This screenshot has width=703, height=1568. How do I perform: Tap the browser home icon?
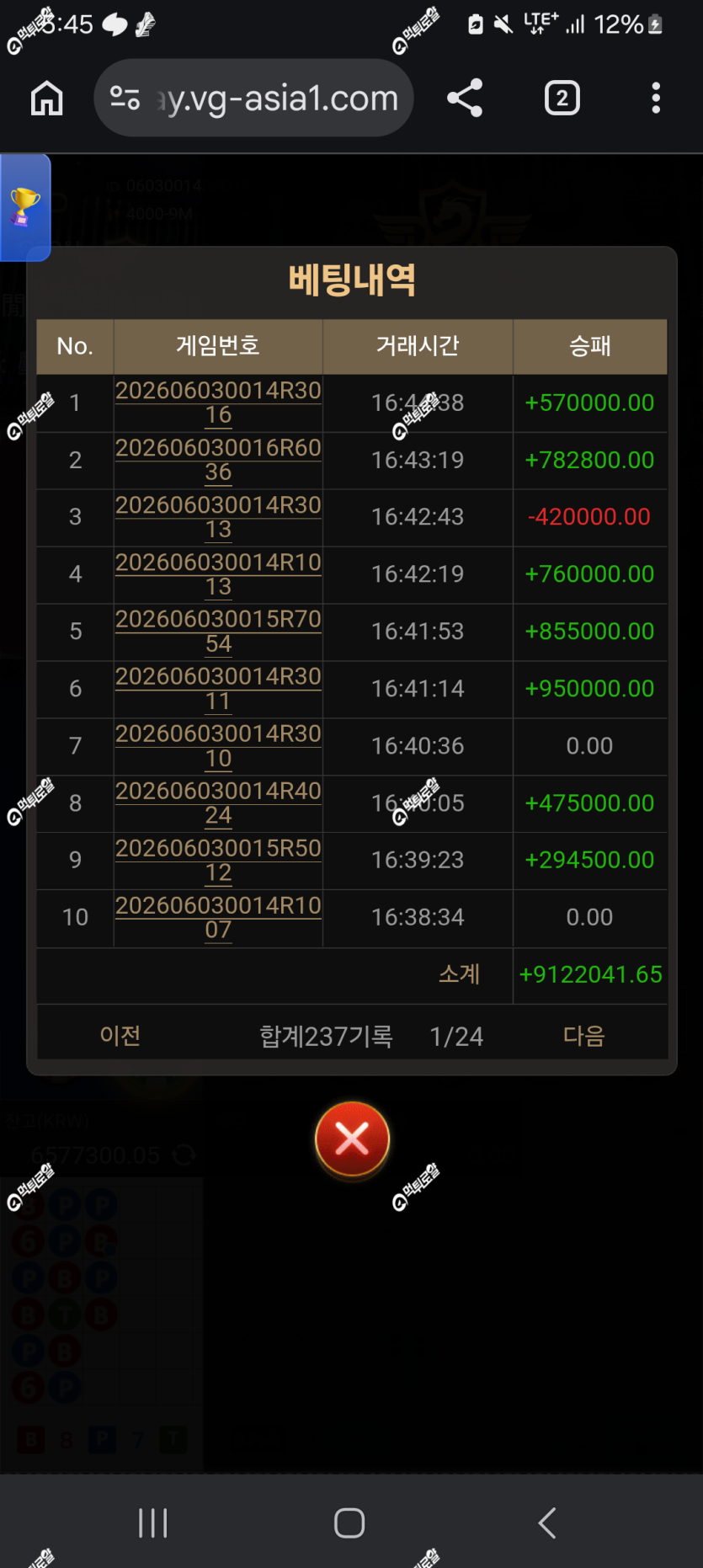(x=47, y=98)
